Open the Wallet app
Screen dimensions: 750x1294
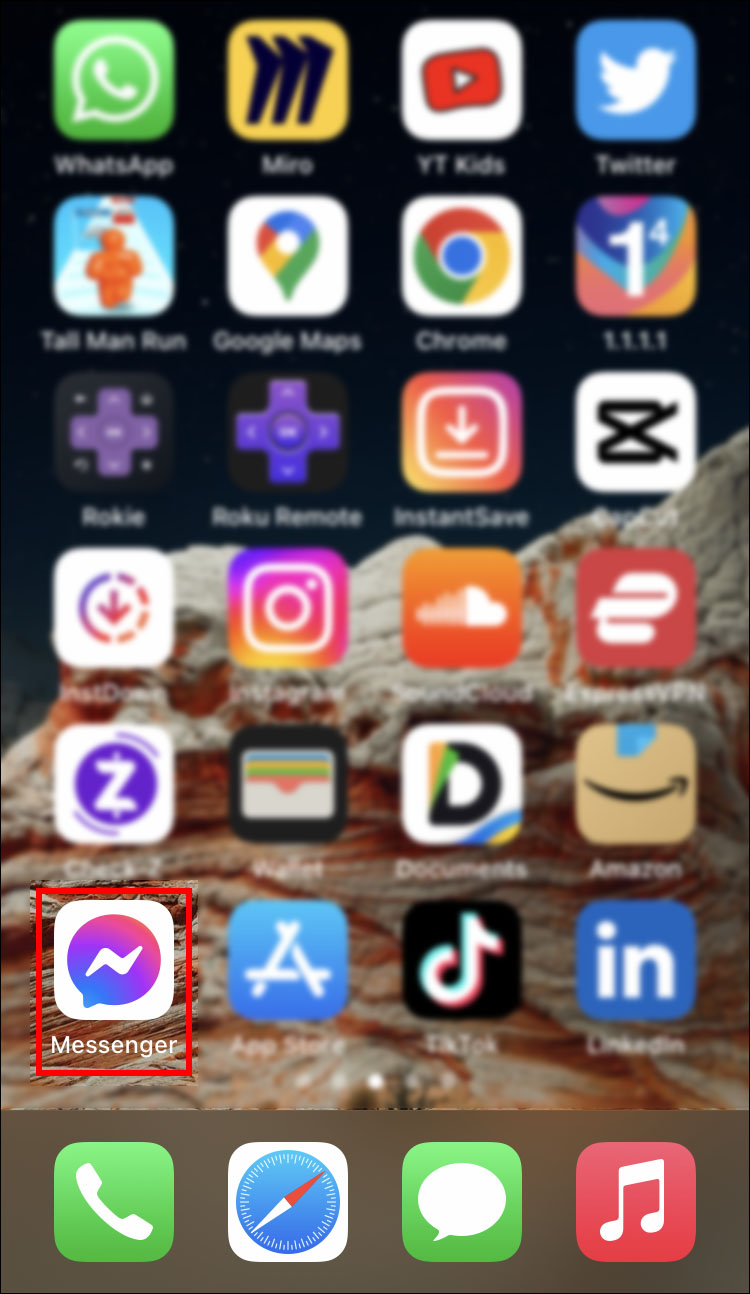288,784
